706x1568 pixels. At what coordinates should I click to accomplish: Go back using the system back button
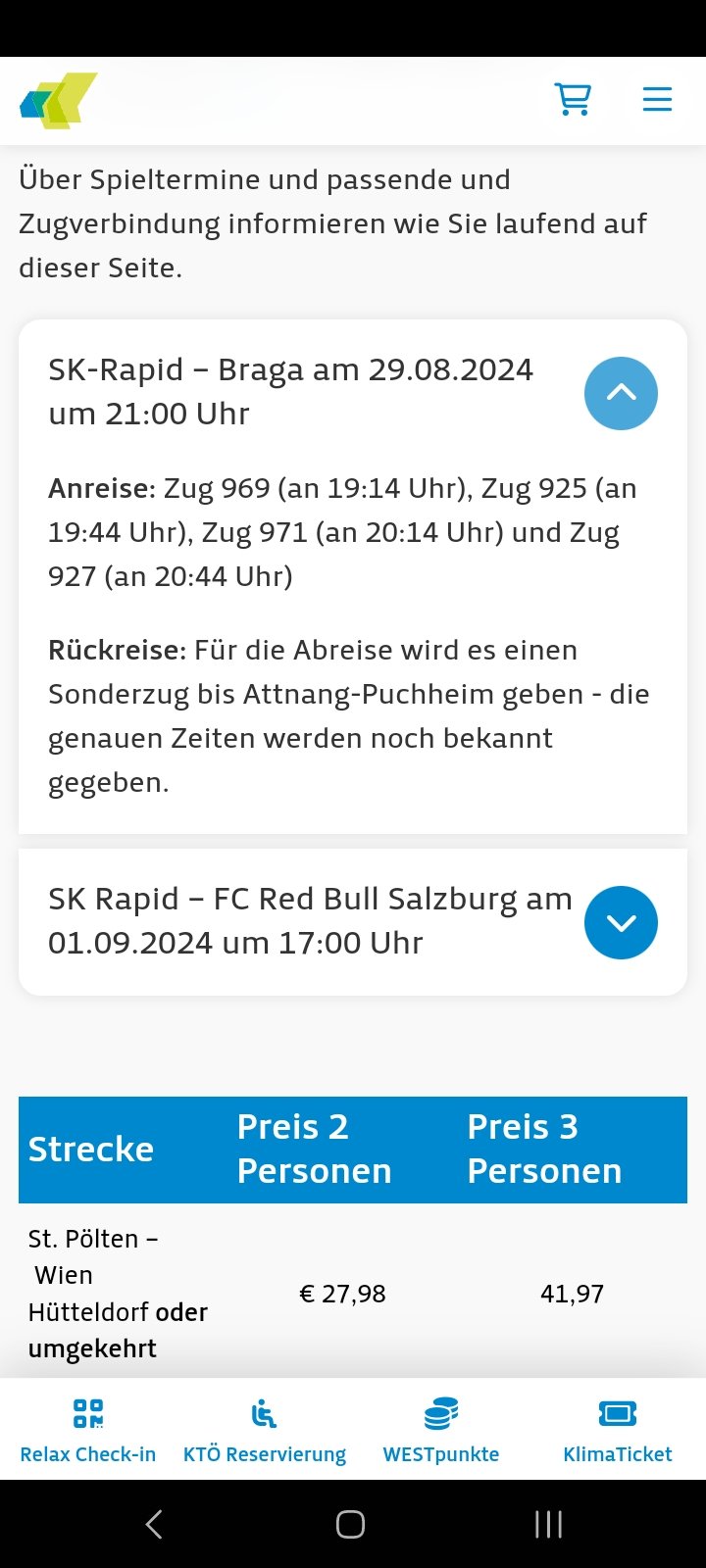pos(154,1524)
